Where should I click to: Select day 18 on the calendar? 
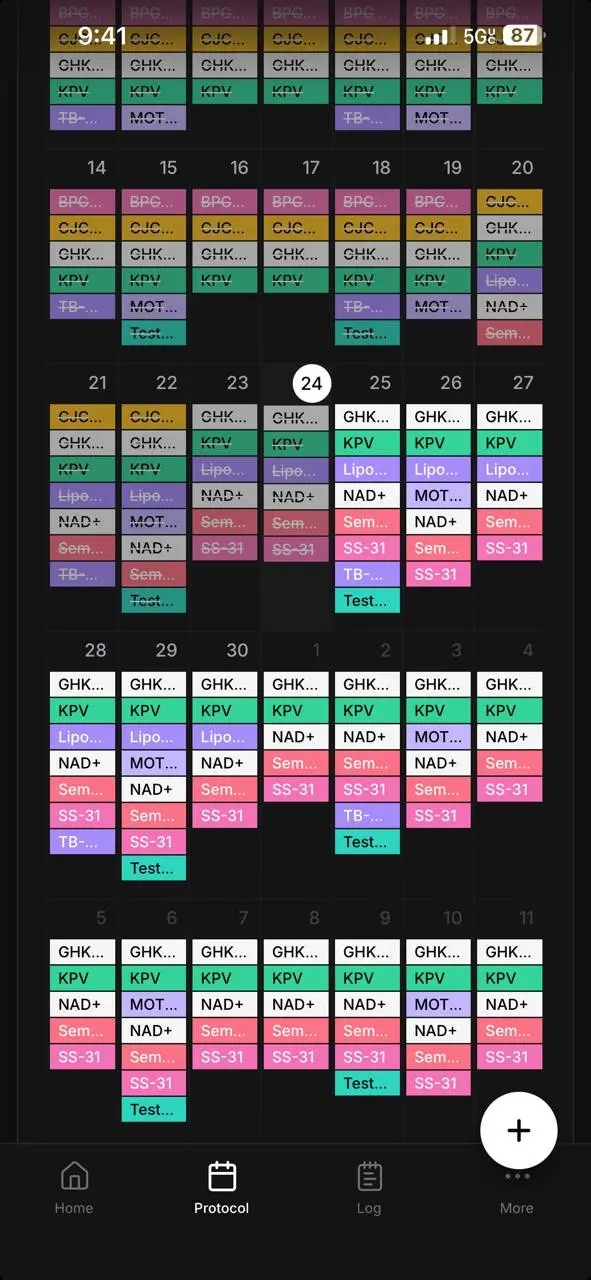pos(381,167)
